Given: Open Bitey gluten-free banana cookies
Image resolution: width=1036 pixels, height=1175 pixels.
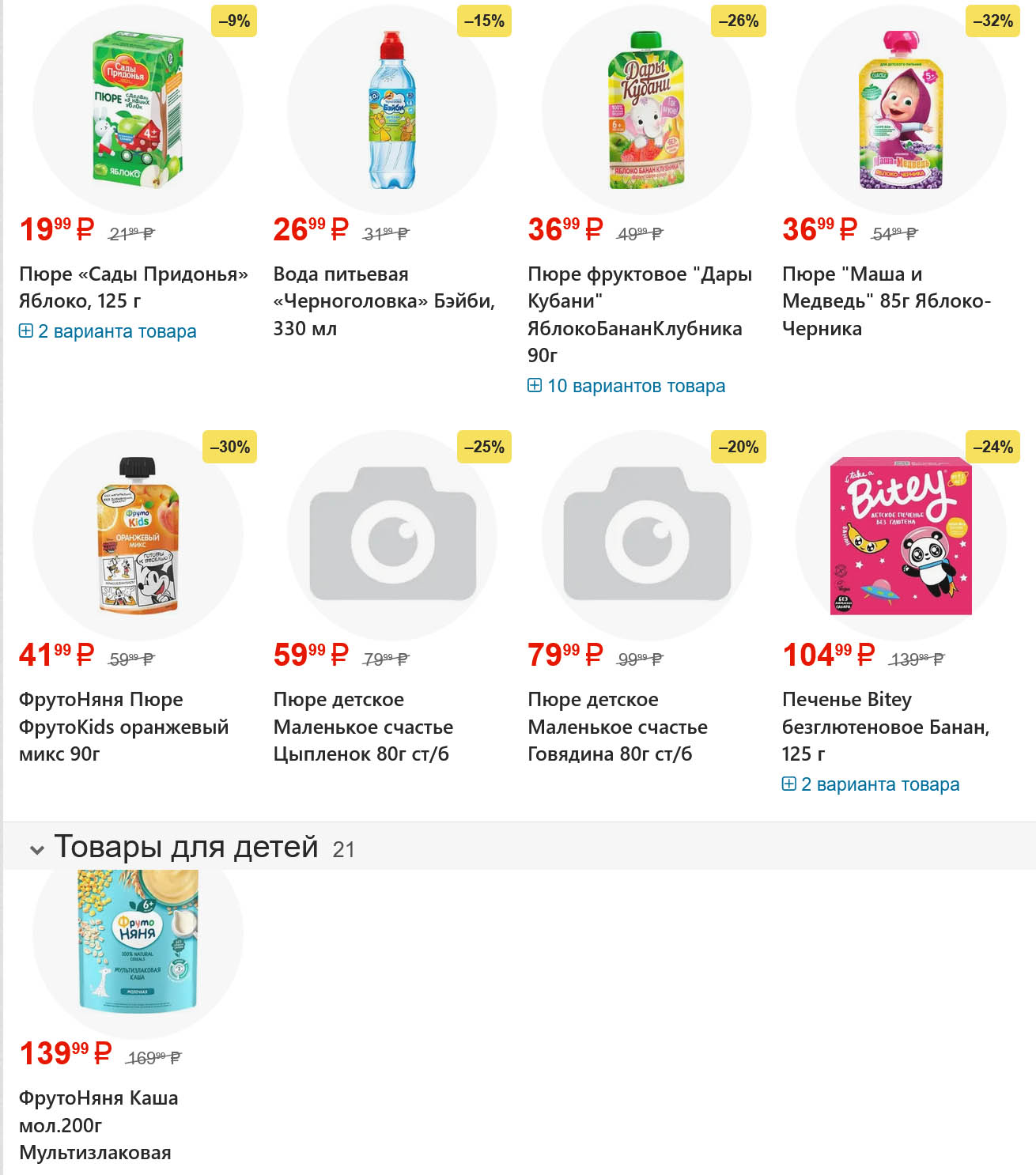Looking at the screenshot, I should (x=885, y=726).
